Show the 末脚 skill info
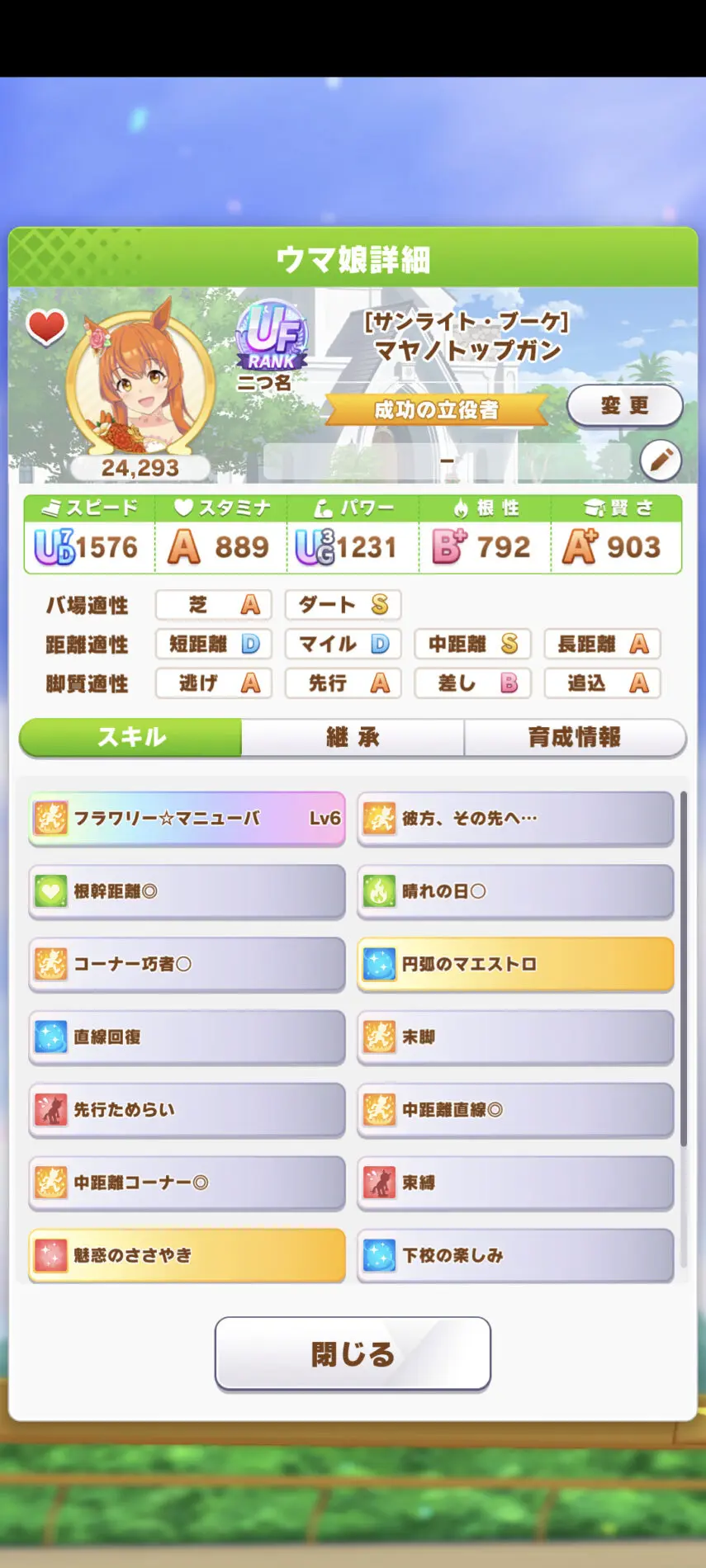The image size is (706, 1568). (x=515, y=1037)
